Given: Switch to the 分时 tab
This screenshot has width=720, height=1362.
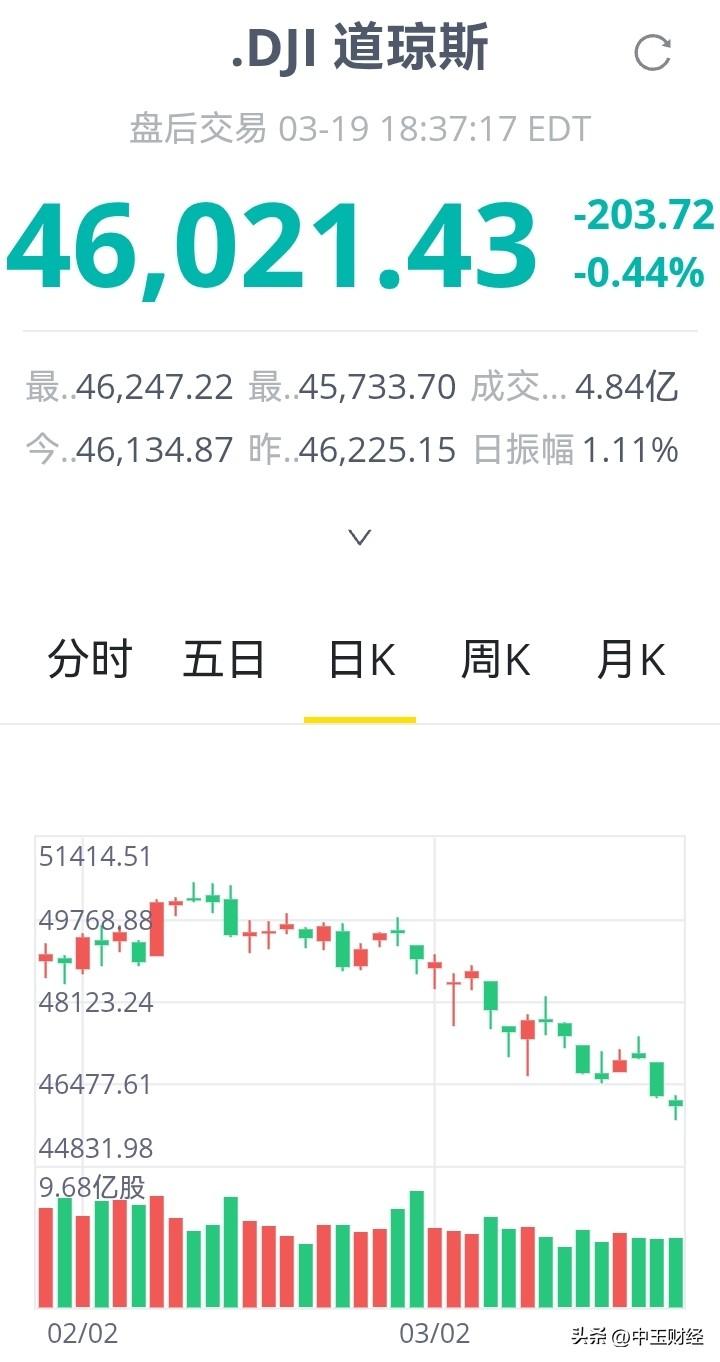Looking at the screenshot, I should click(x=89, y=658).
